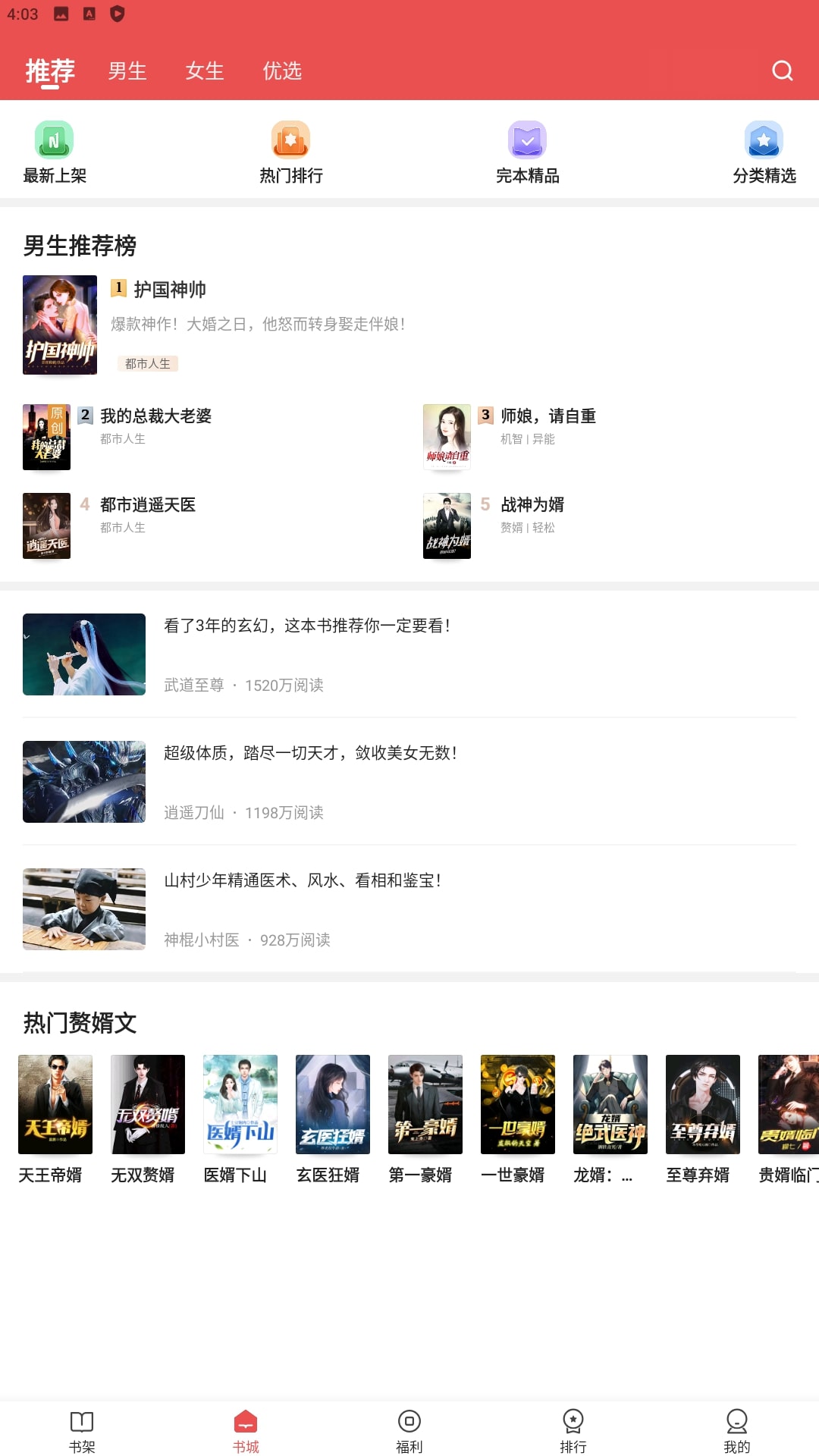The image size is (819, 1456).
Task: Open 热门排行 rankings
Action: coord(290,152)
